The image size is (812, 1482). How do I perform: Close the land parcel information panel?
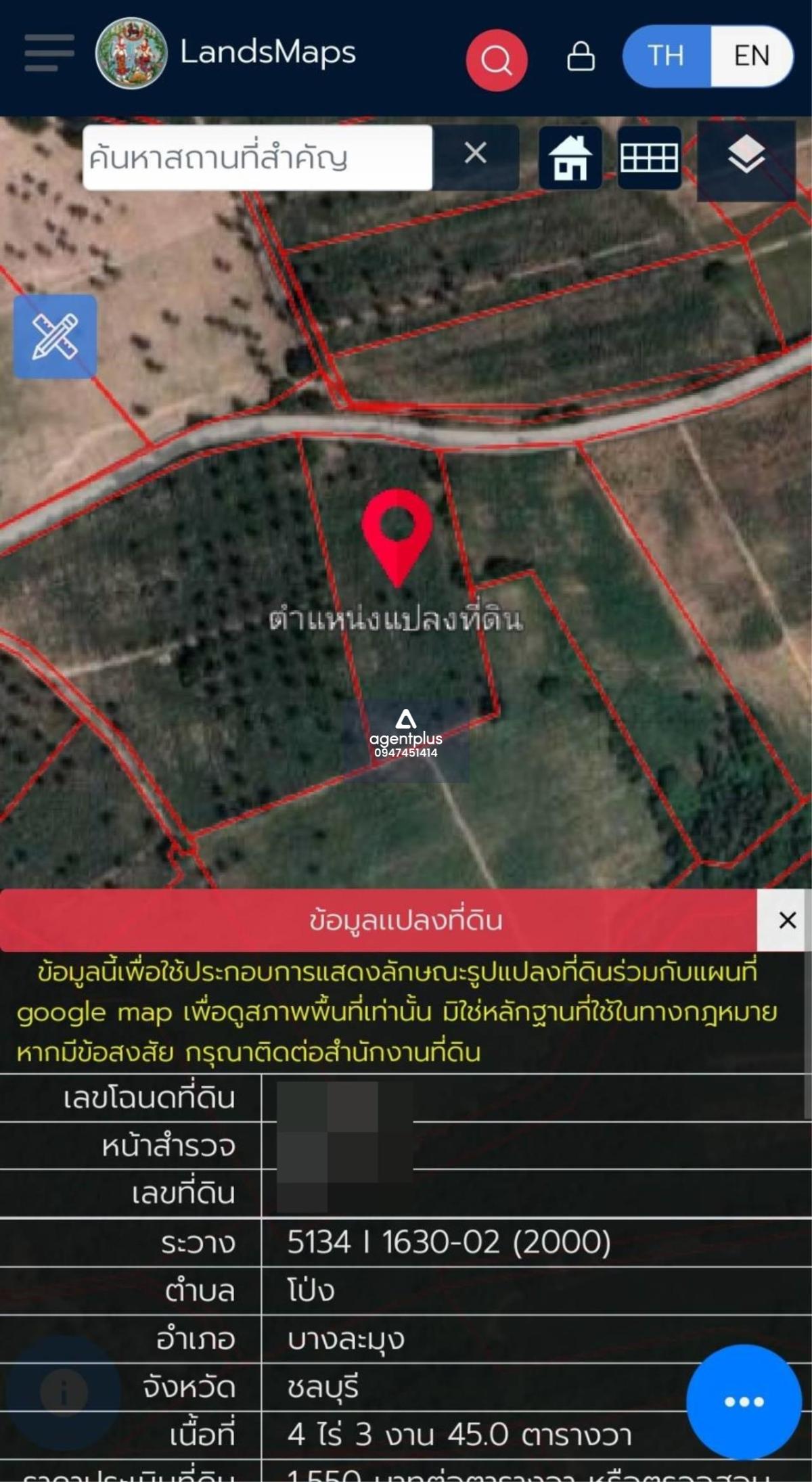coord(787,920)
